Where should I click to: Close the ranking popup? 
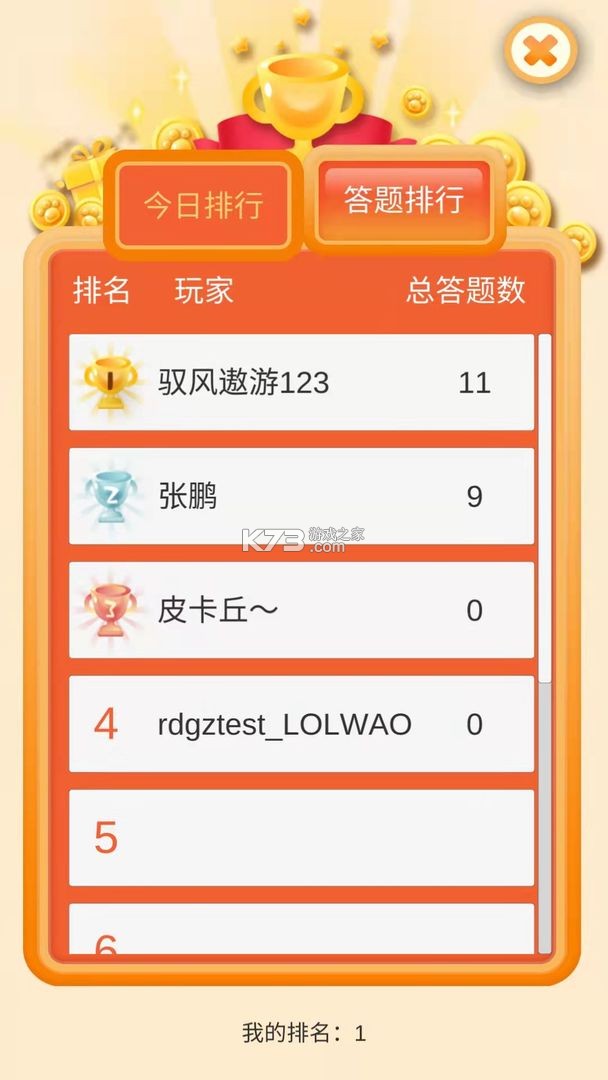(x=541, y=50)
